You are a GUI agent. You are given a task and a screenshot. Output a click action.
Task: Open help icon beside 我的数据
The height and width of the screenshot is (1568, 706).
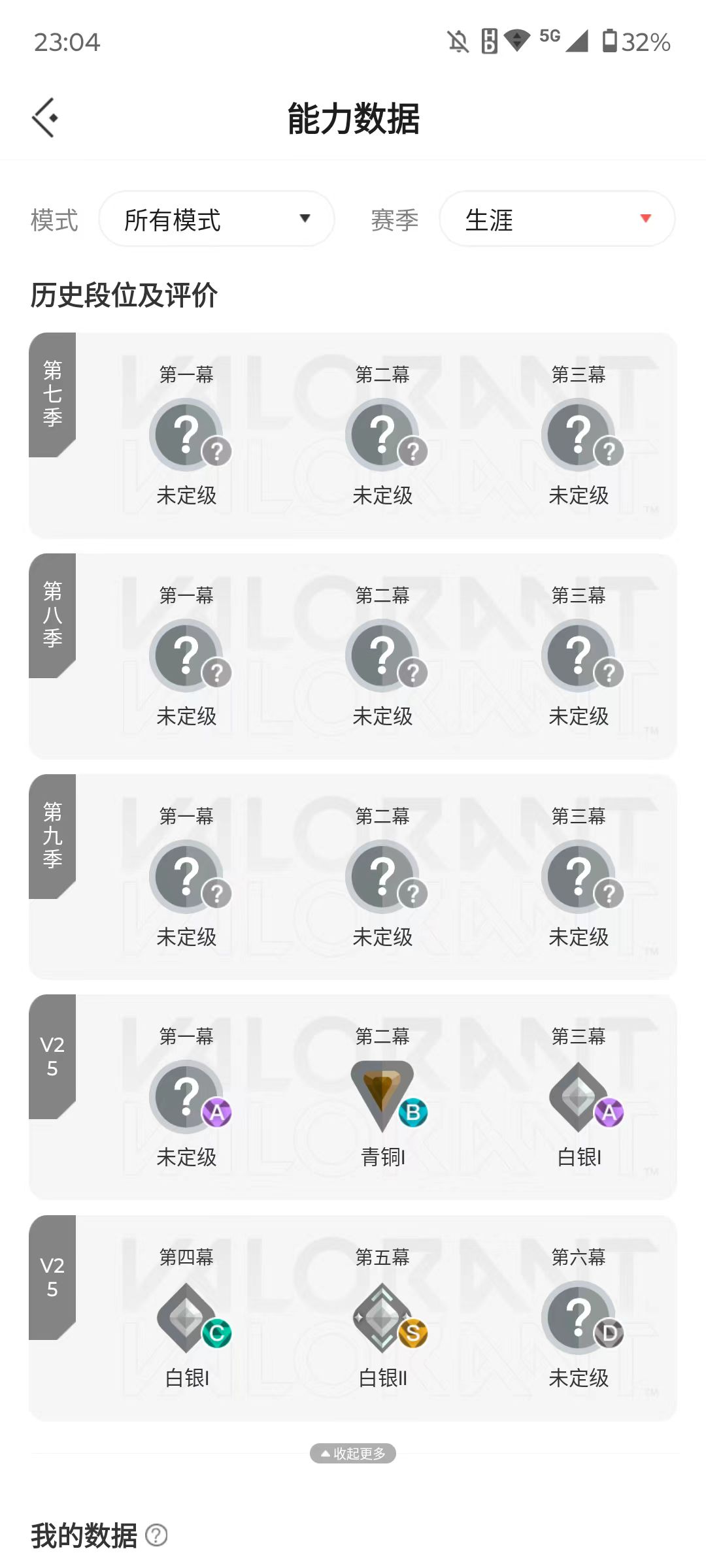[156, 1535]
